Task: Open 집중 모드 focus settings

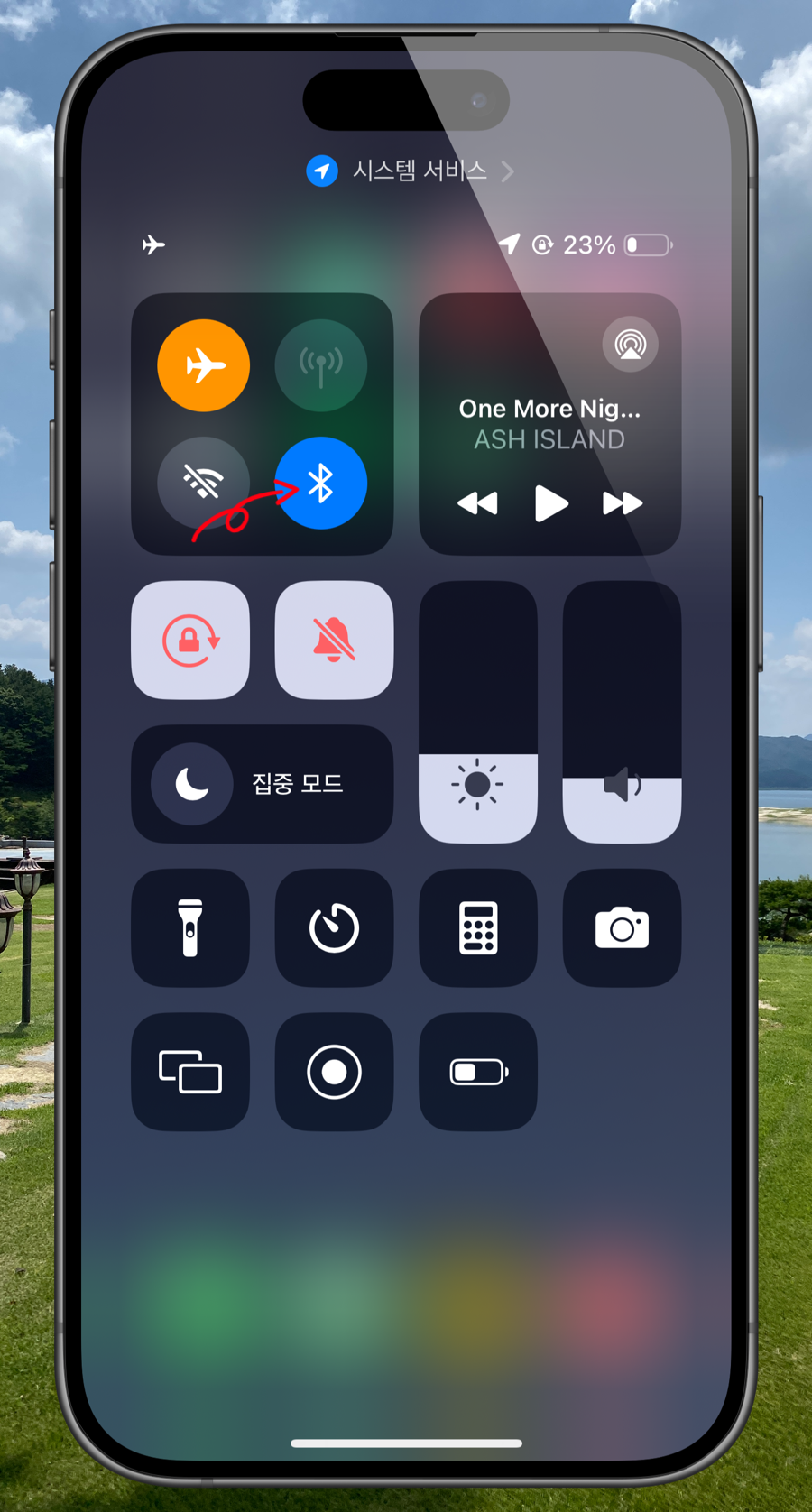Action: tap(262, 784)
